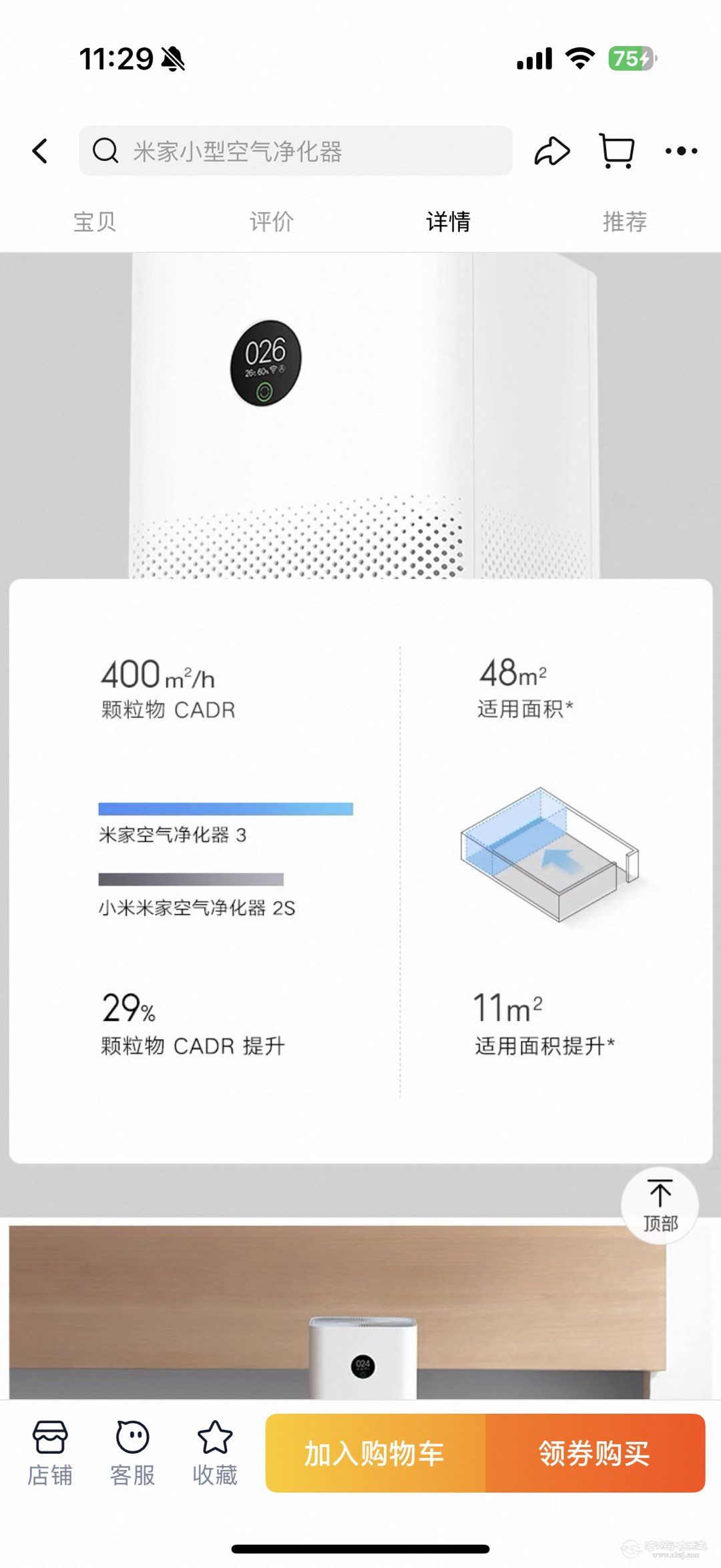Tap 加入购物车 to add to cart
The height and width of the screenshot is (1568, 721).
(375, 1453)
